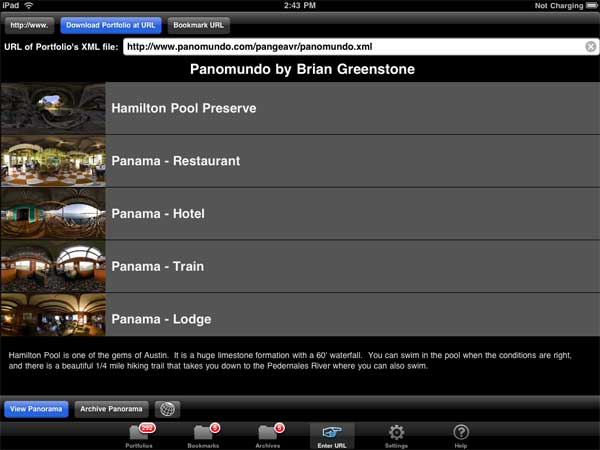Open the Settings tab
The width and height of the screenshot is (600, 450).
[x=396, y=435]
